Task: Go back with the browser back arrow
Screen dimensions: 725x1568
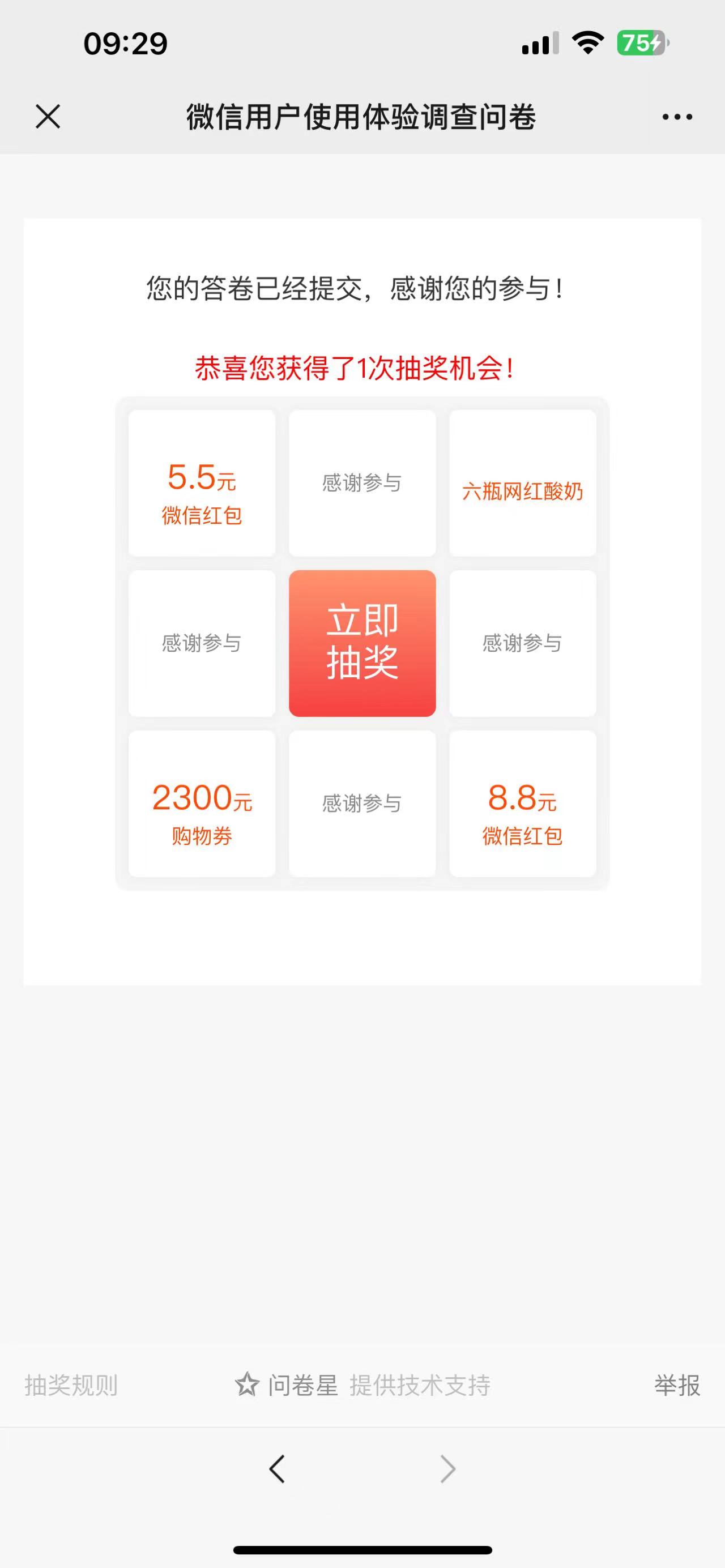Action: point(277,1469)
